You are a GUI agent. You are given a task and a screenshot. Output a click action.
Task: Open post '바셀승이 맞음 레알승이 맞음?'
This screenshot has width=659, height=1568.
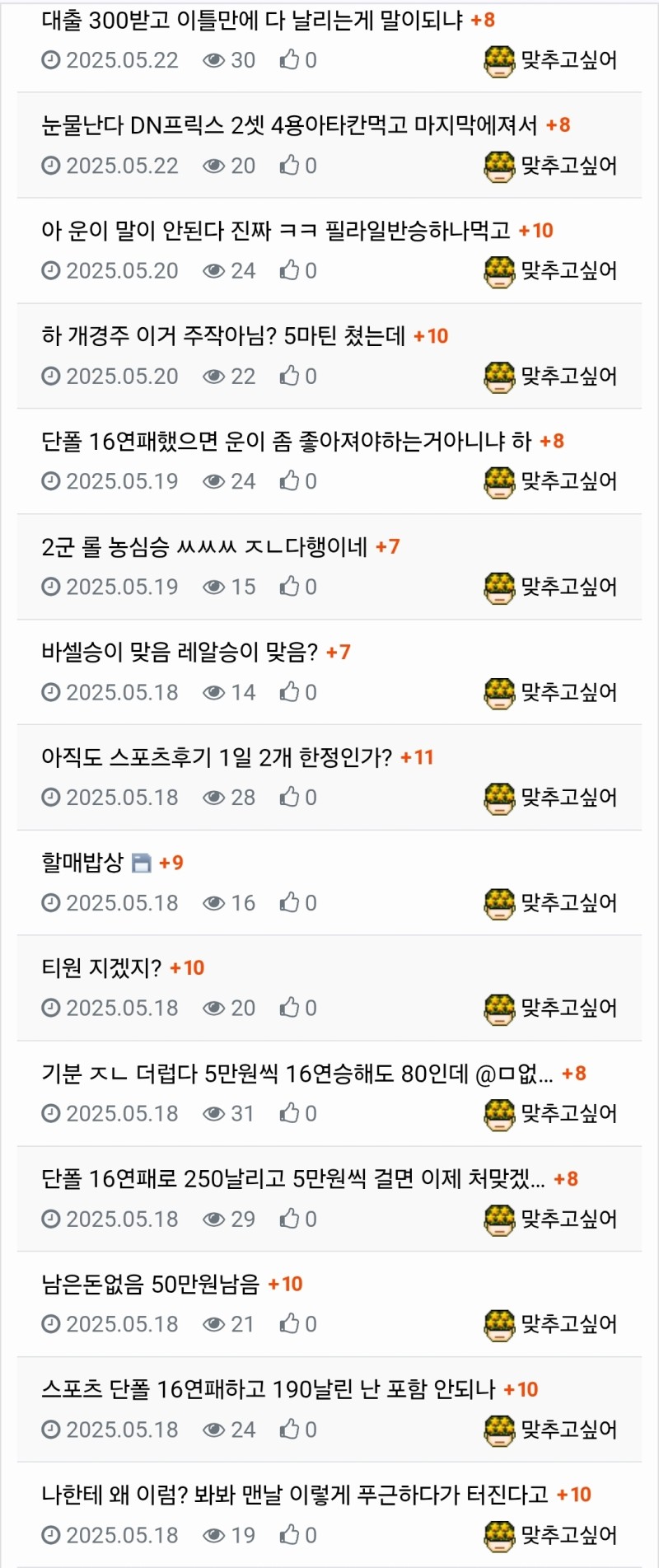pos(180,653)
